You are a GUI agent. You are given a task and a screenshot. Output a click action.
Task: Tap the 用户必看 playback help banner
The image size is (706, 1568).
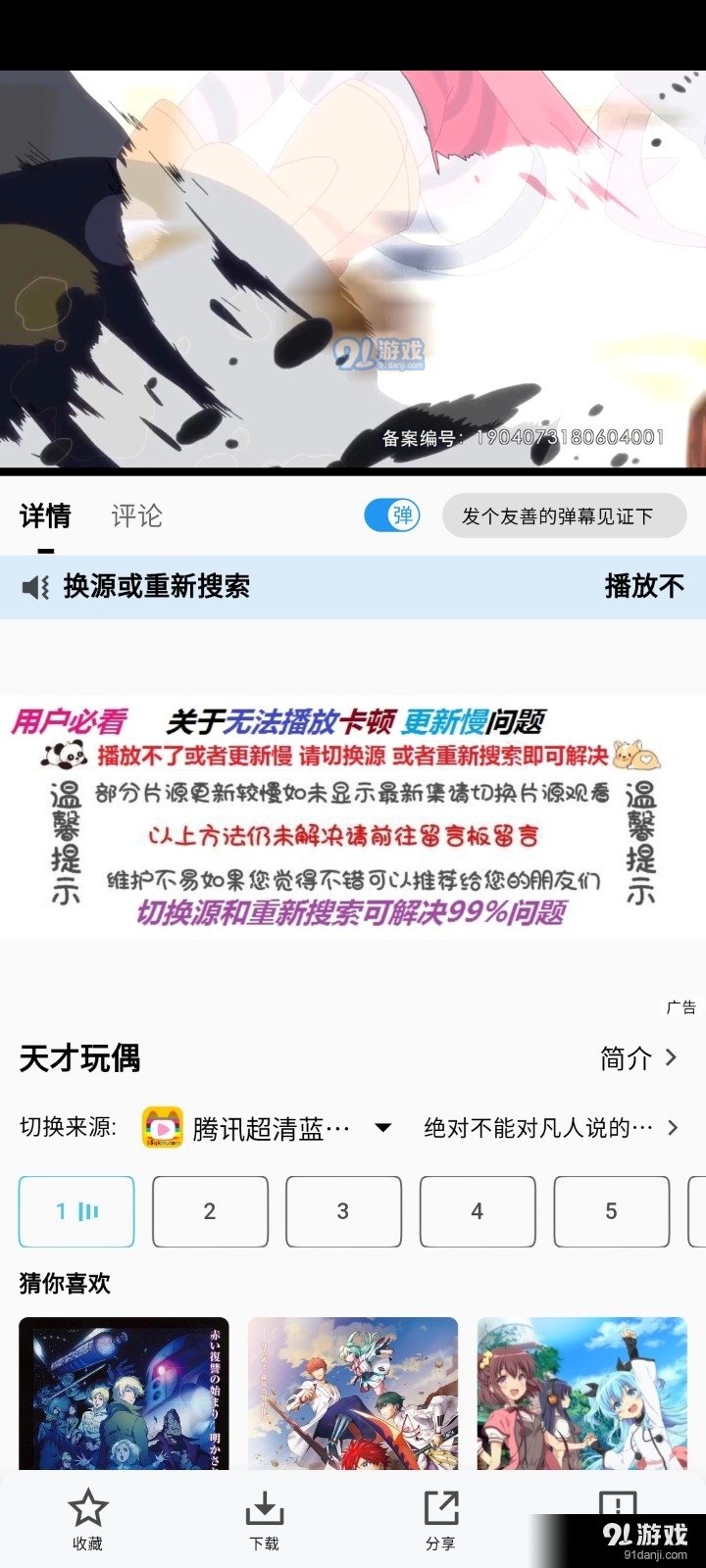point(353,817)
